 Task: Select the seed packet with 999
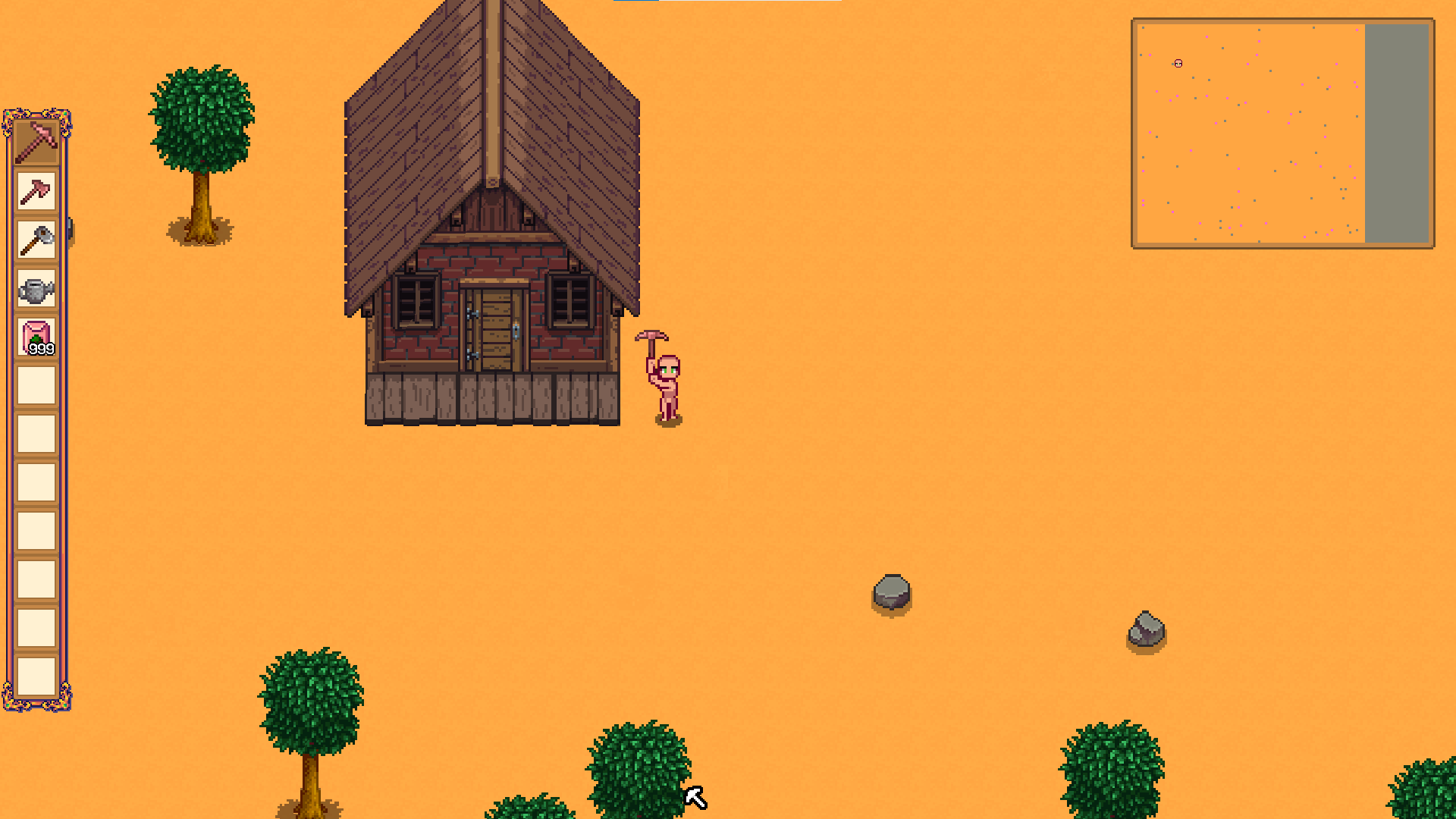(x=36, y=337)
